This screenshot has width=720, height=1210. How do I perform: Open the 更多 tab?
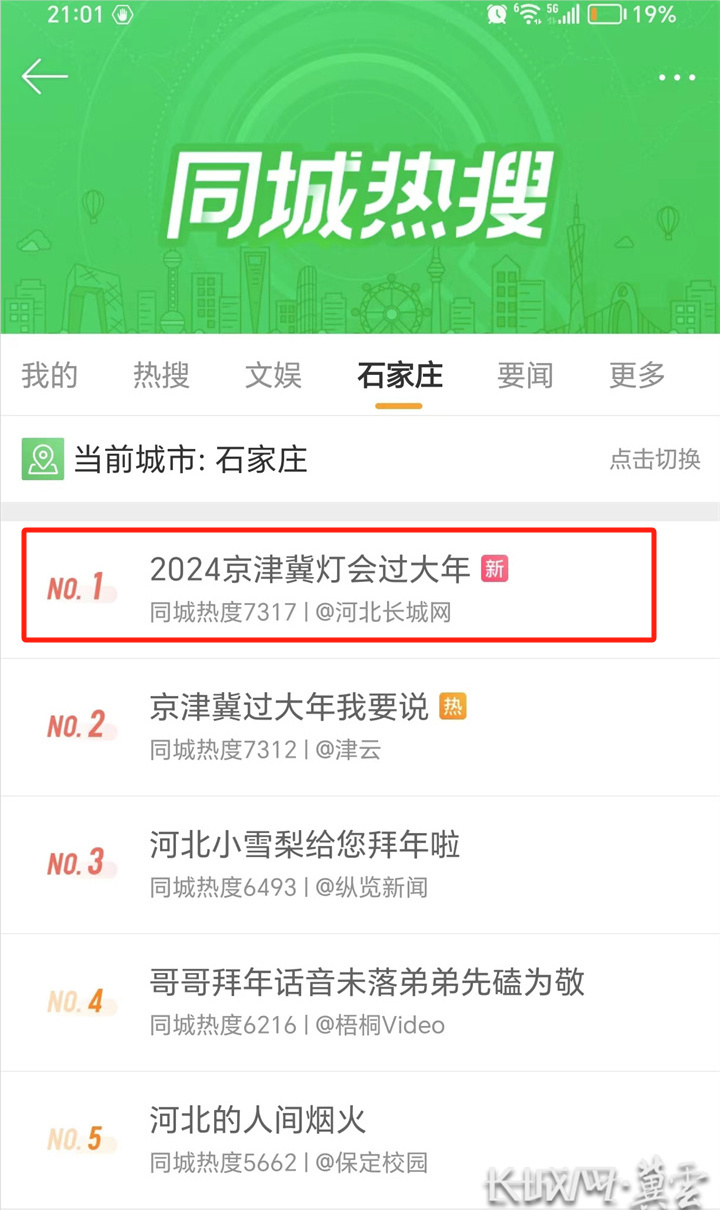click(637, 375)
